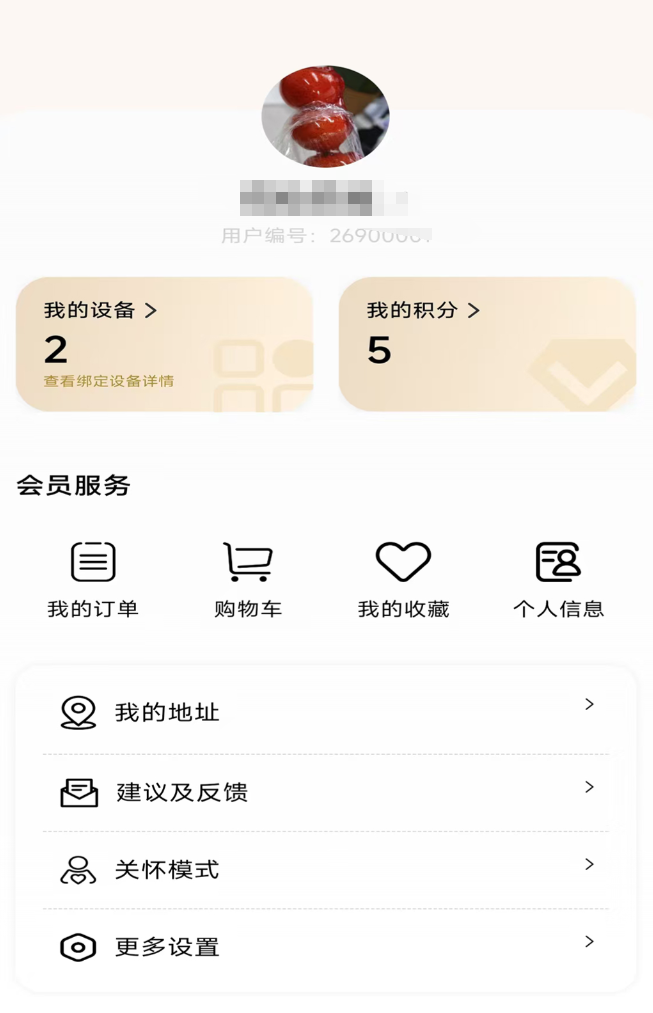
Task: Open 购物车
Action: click(248, 579)
